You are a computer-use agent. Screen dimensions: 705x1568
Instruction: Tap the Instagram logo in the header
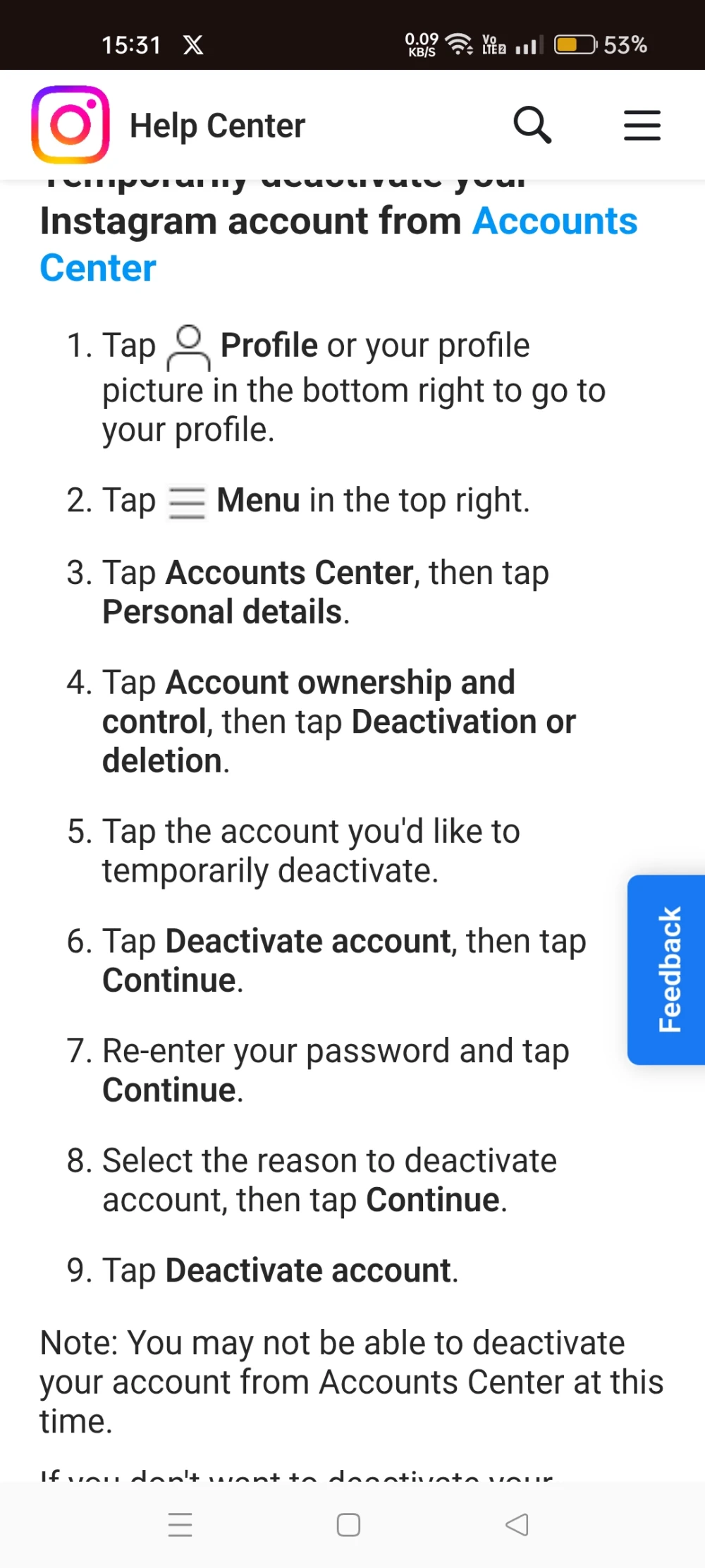coord(70,125)
